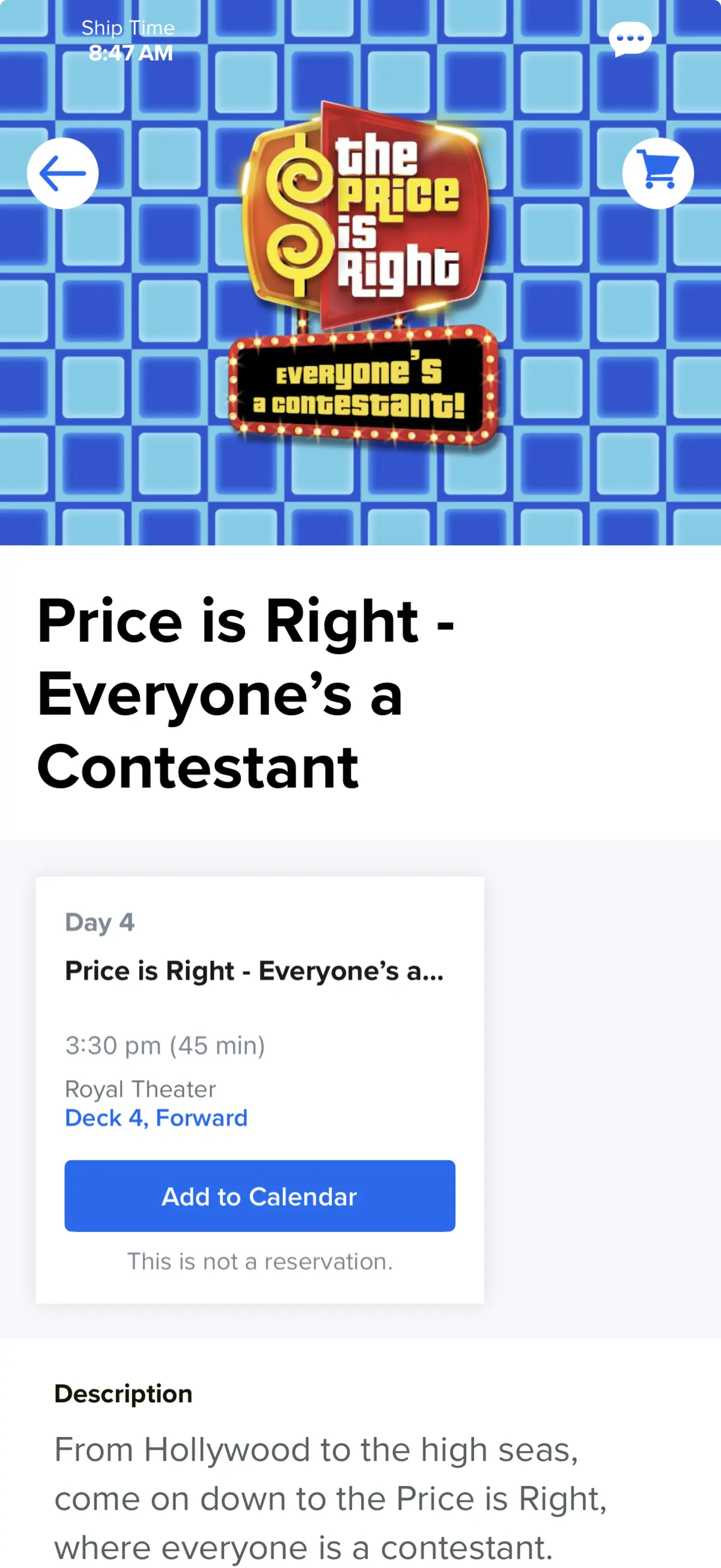
Task: Add event to calendar
Action: tap(259, 1195)
